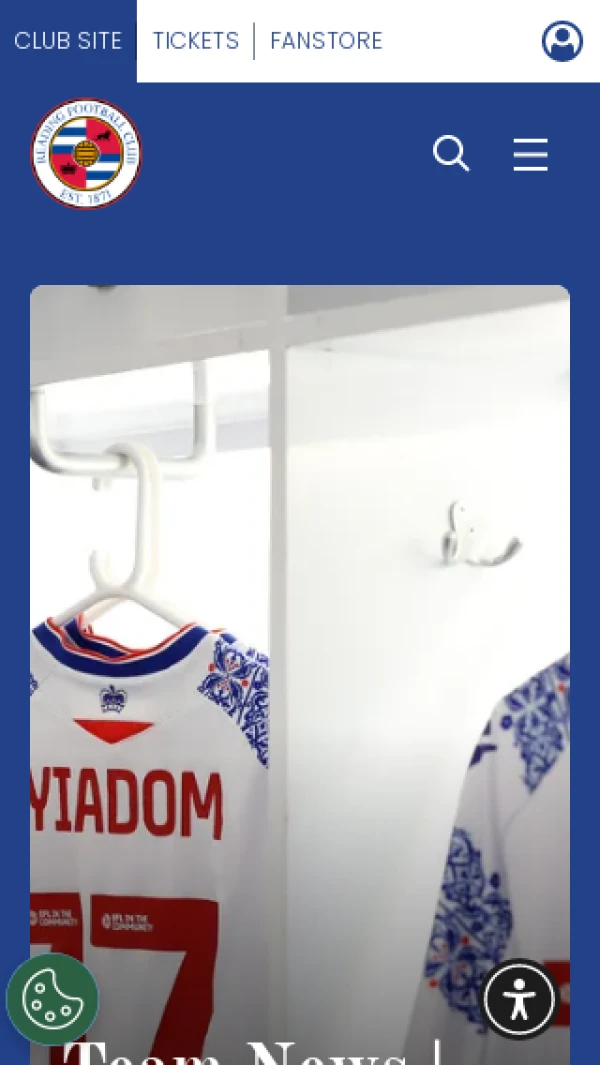Open the accessibility options widget
This screenshot has width=600, height=1065.
pyautogui.click(x=519, y=999)
